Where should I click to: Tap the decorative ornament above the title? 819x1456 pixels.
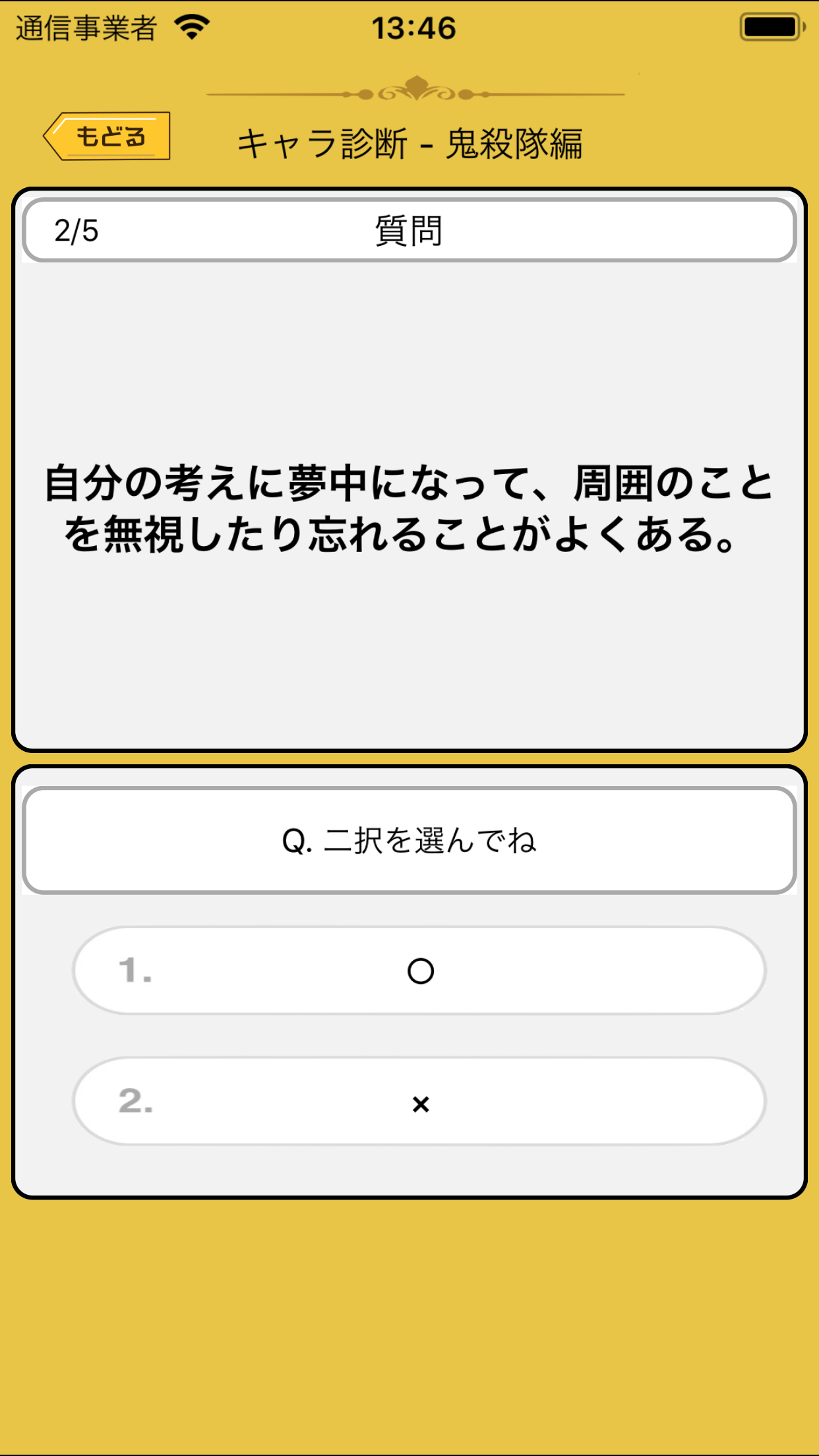pos(414,90)
